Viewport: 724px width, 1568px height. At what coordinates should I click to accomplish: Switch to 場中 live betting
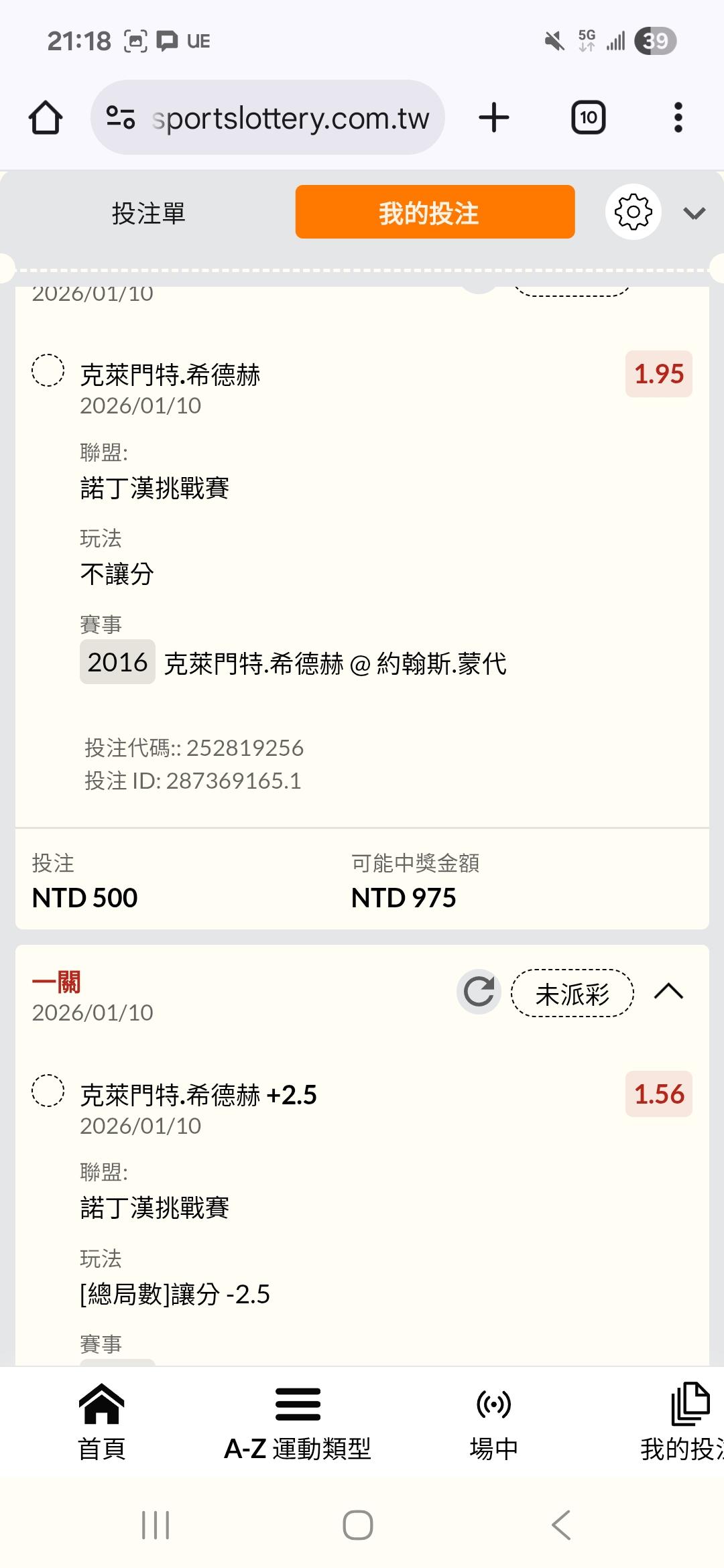(x=494, y=1422)
